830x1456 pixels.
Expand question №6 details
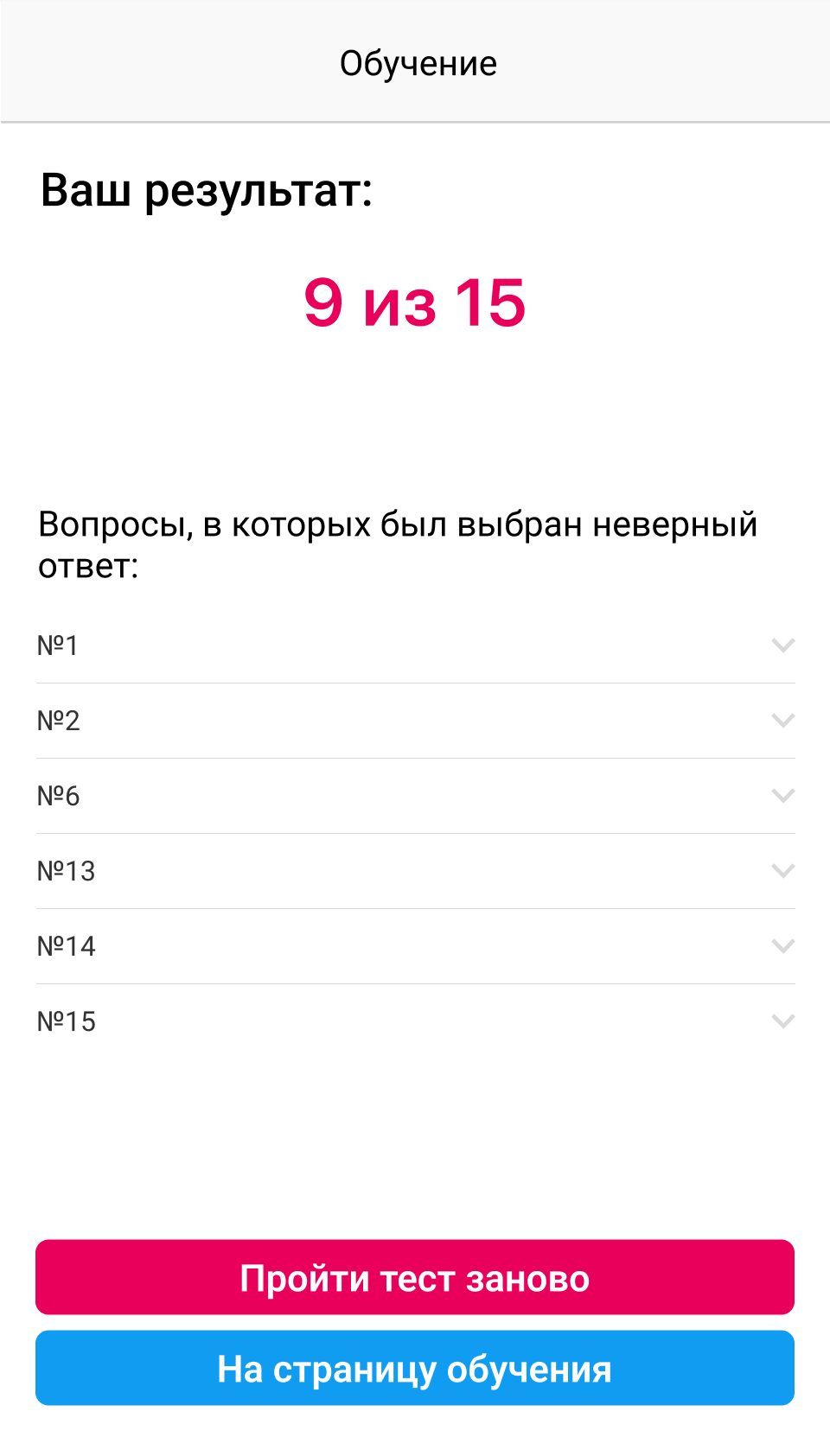(415, 796)
